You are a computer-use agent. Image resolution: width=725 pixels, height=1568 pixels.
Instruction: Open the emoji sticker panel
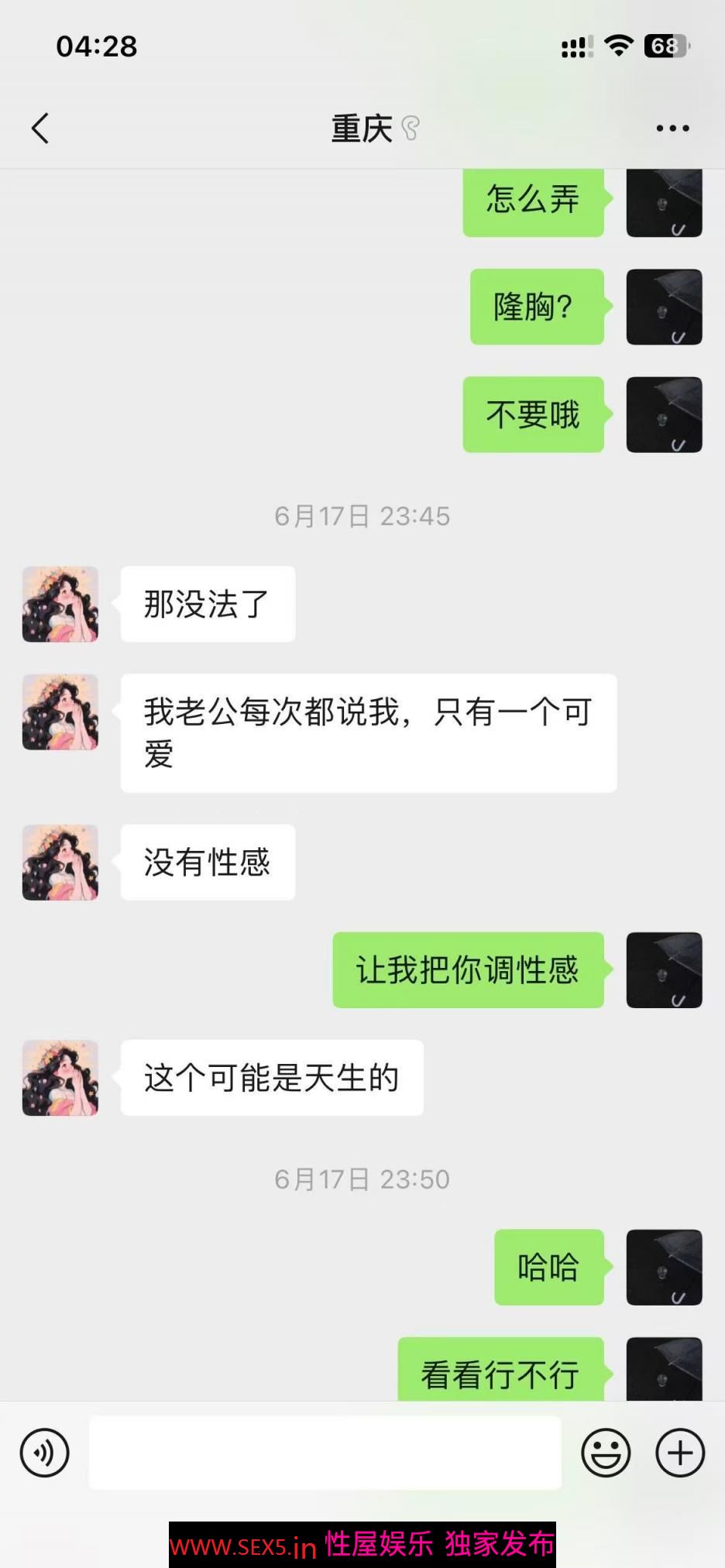[606, 1453]
